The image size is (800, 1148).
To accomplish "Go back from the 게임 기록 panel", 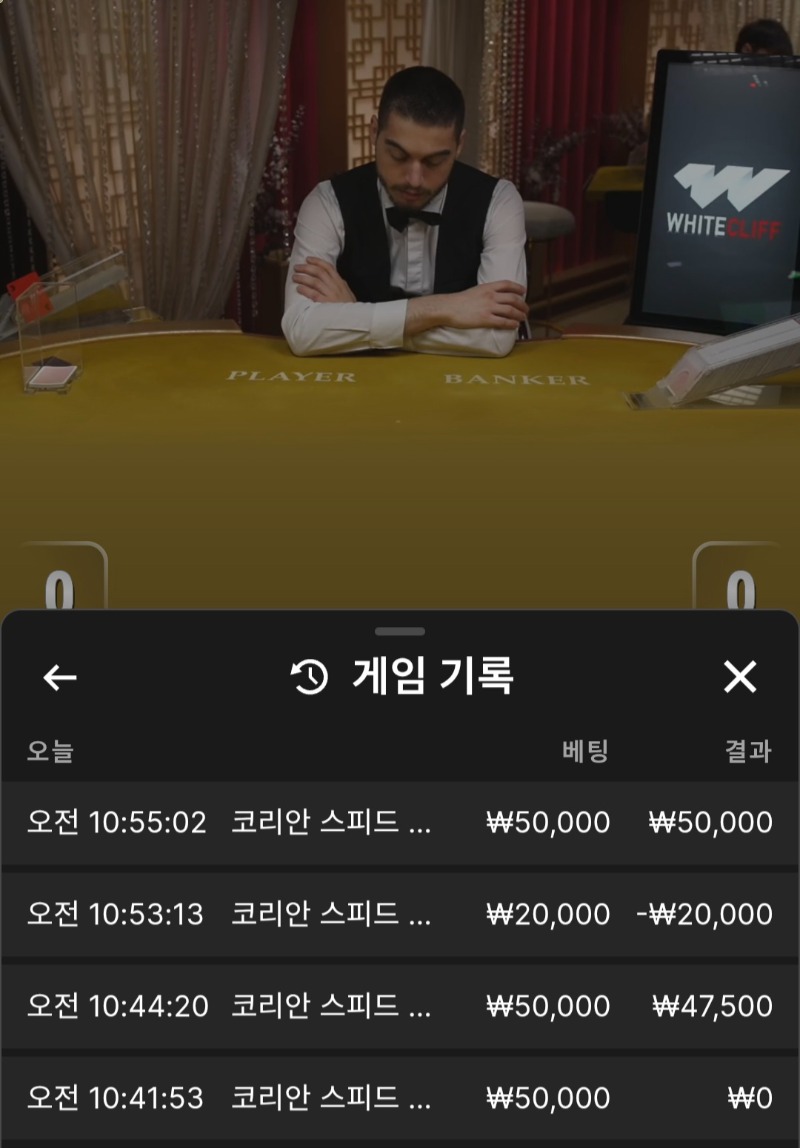I will (x=60, y=678).
